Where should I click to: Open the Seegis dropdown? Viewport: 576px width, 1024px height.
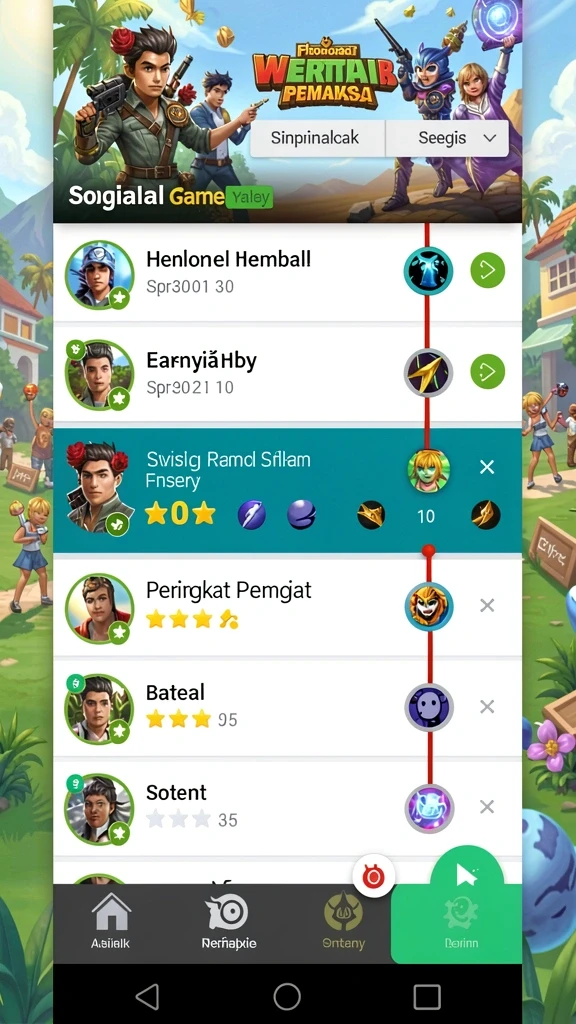pos(447,138)
